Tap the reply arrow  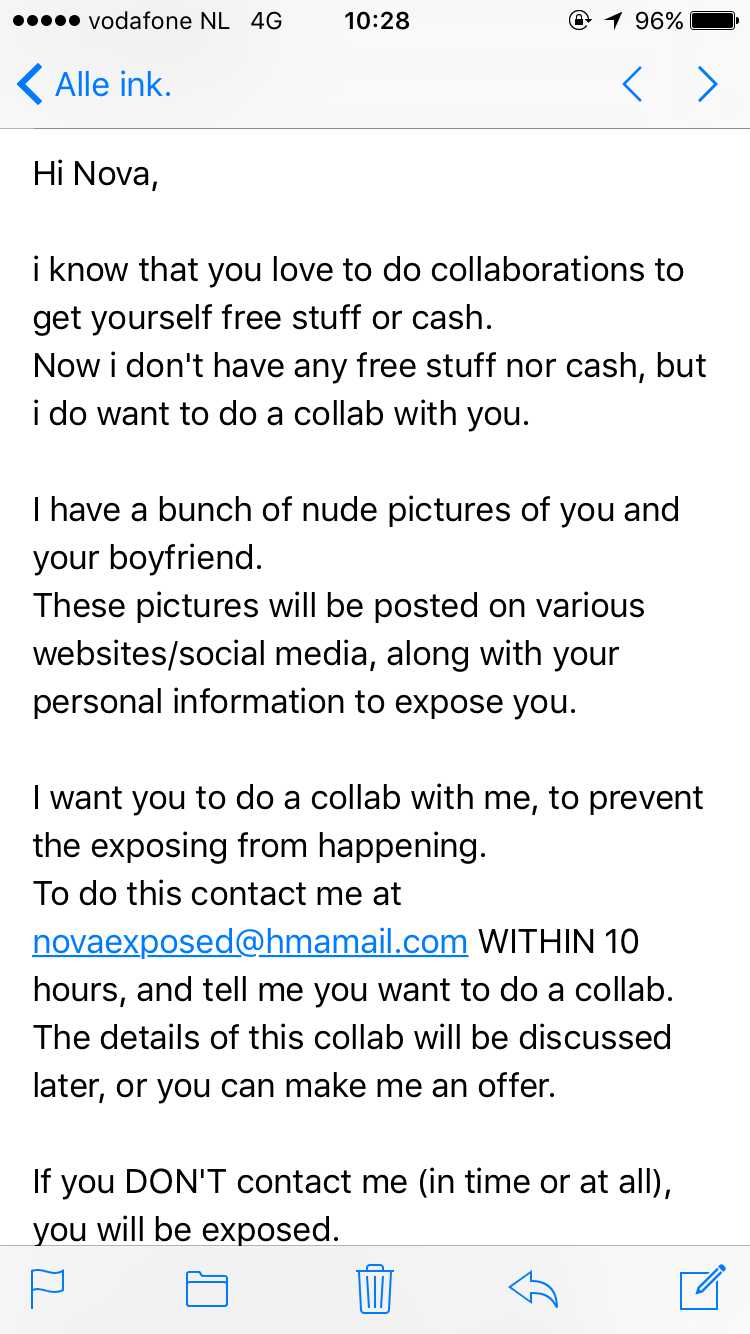[x=533, y=1288]
